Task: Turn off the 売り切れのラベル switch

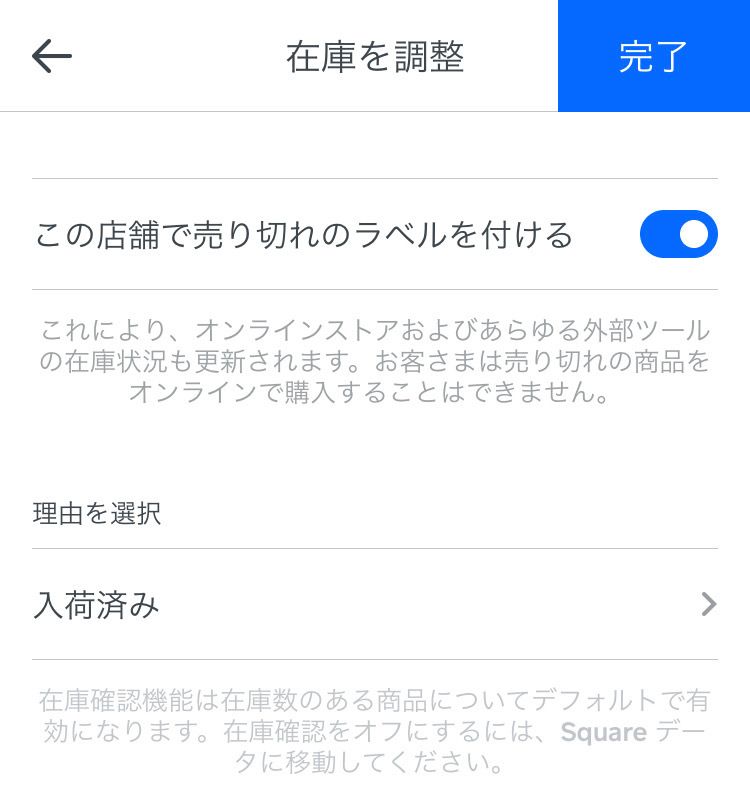Action: coord(678,234)
